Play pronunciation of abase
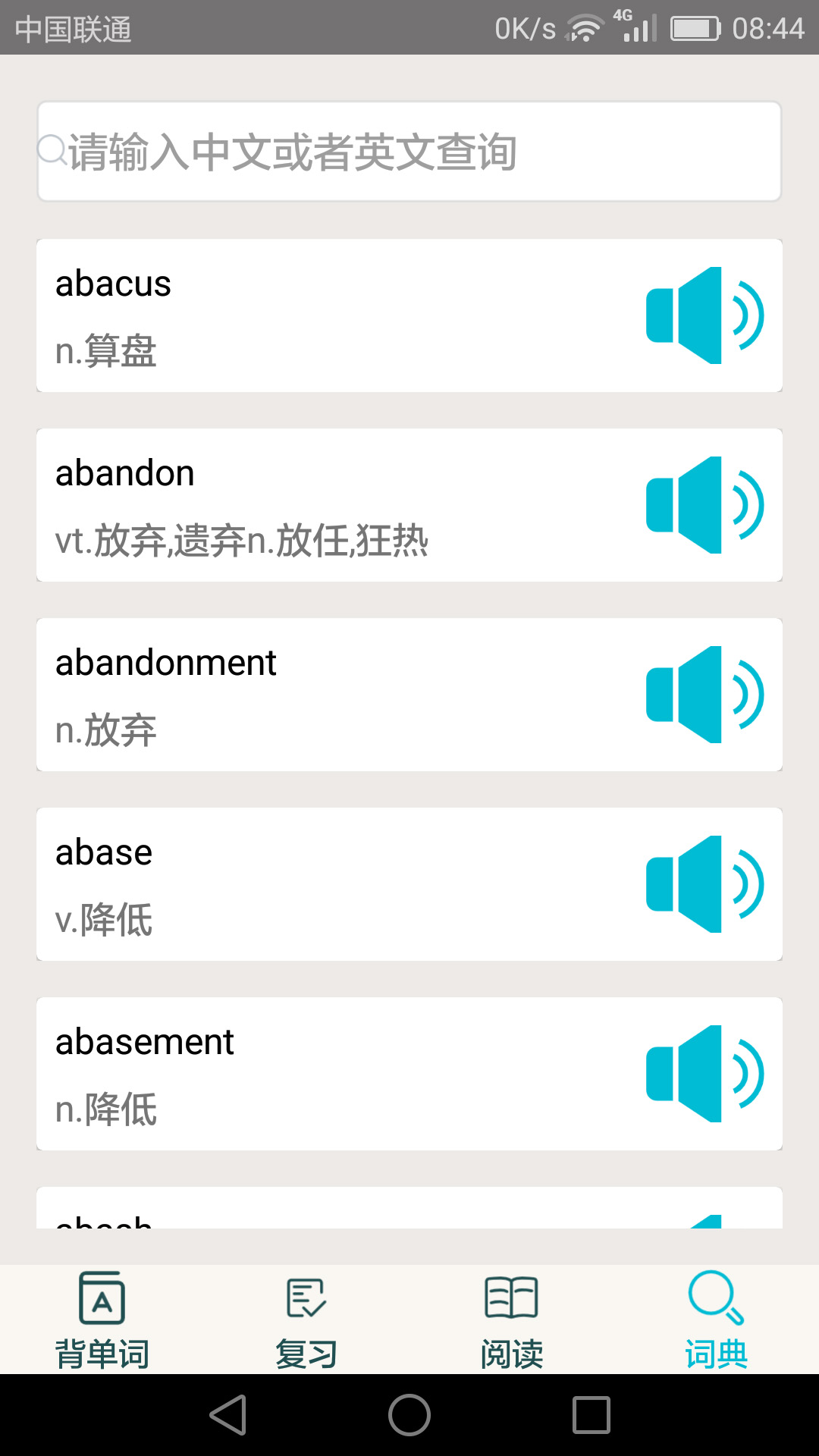Viewport: 819px width, 1456px height. [x=704, y=883]
